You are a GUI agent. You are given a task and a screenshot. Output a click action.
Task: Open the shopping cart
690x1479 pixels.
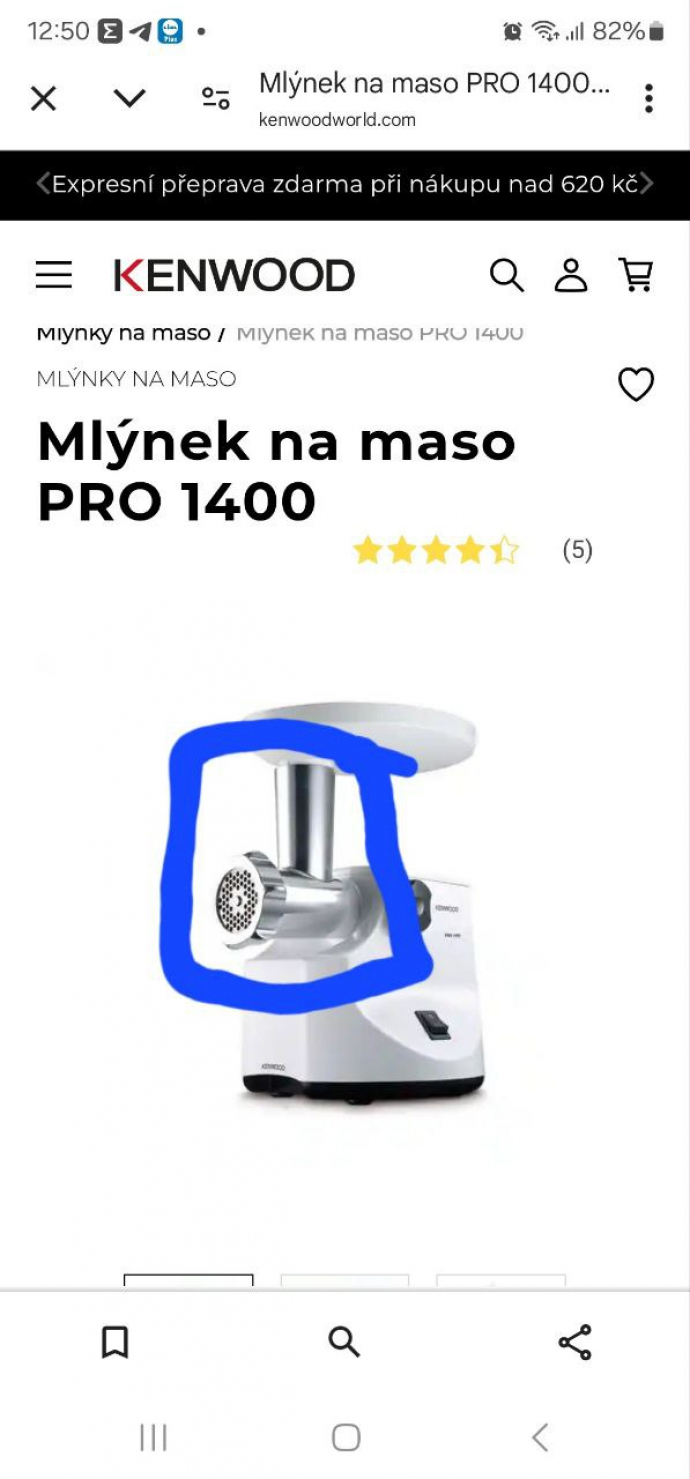pos(636,275)
